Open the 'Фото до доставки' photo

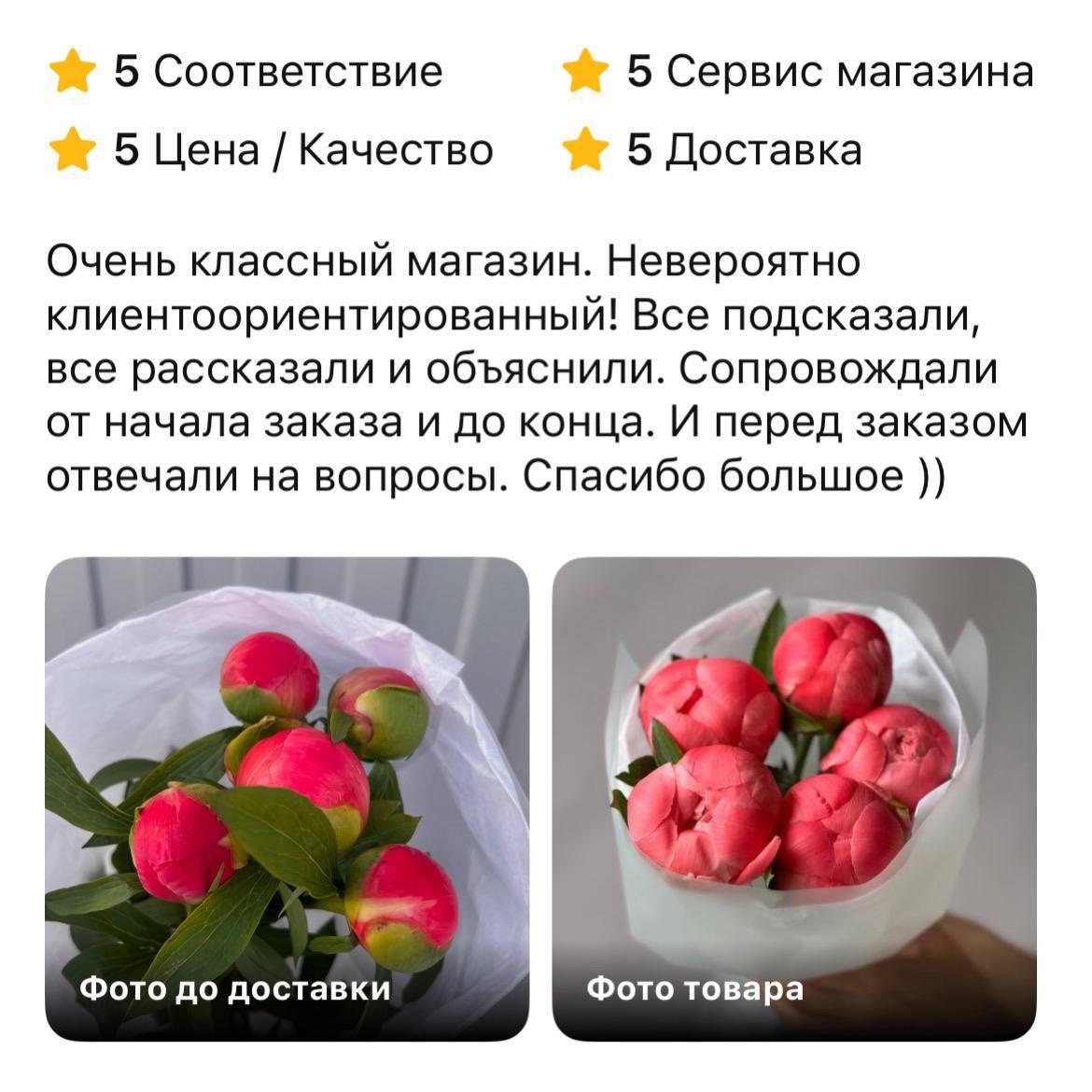coord(287,798)
